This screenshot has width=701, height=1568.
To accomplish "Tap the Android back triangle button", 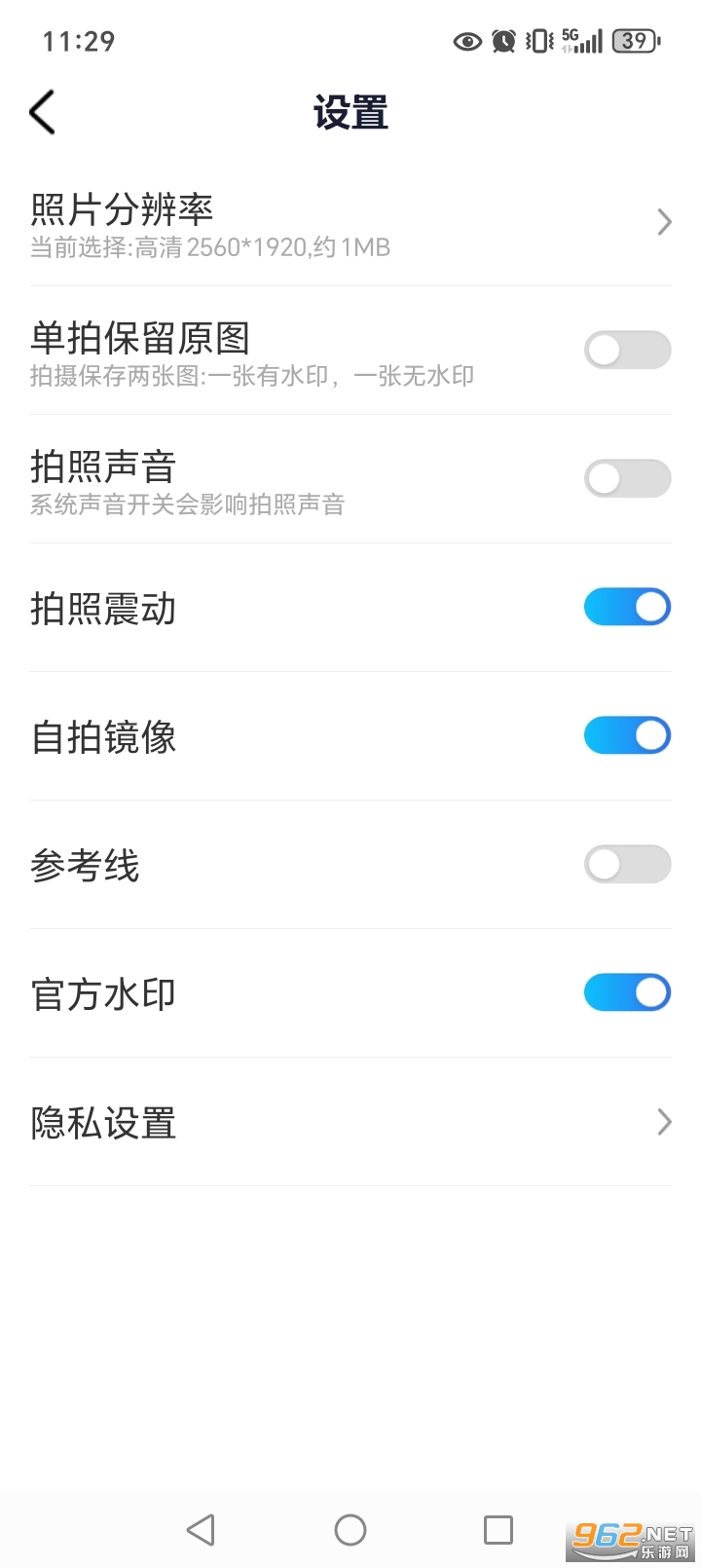I will [201, 1530].
